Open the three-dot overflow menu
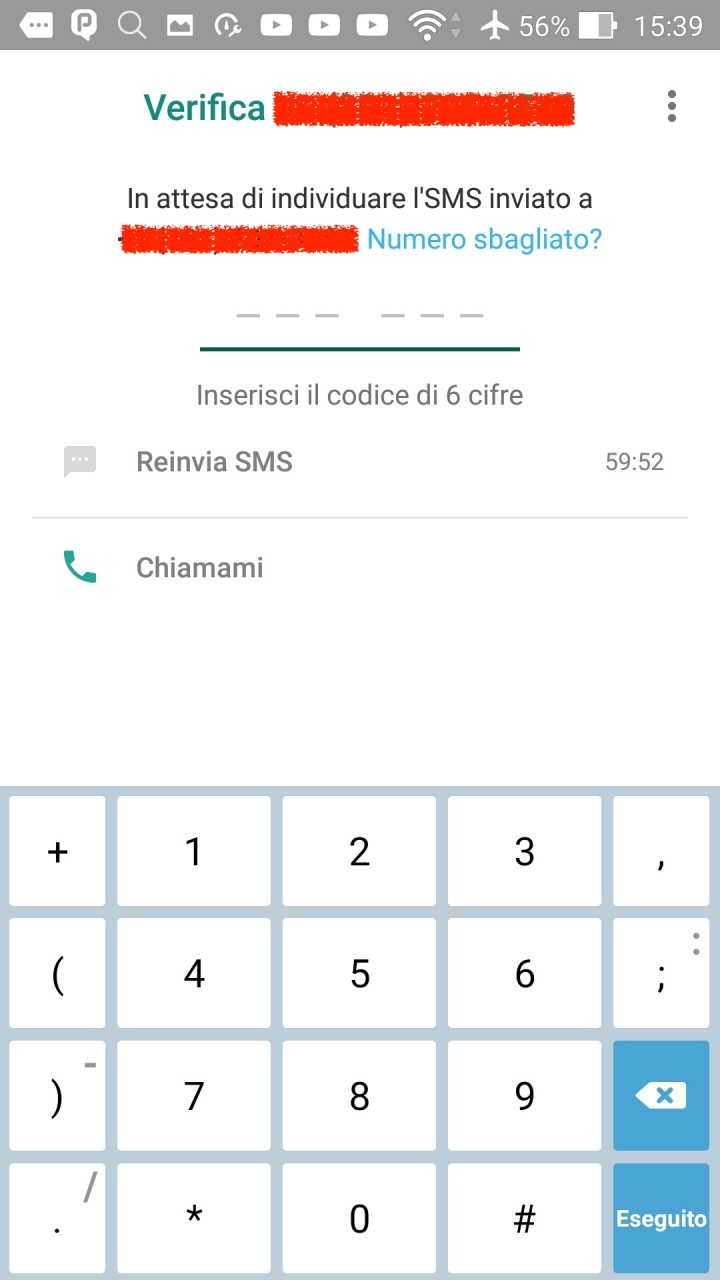Viewport: 720px width, 1280px height. pyautogui.click(x=671, y=106)
